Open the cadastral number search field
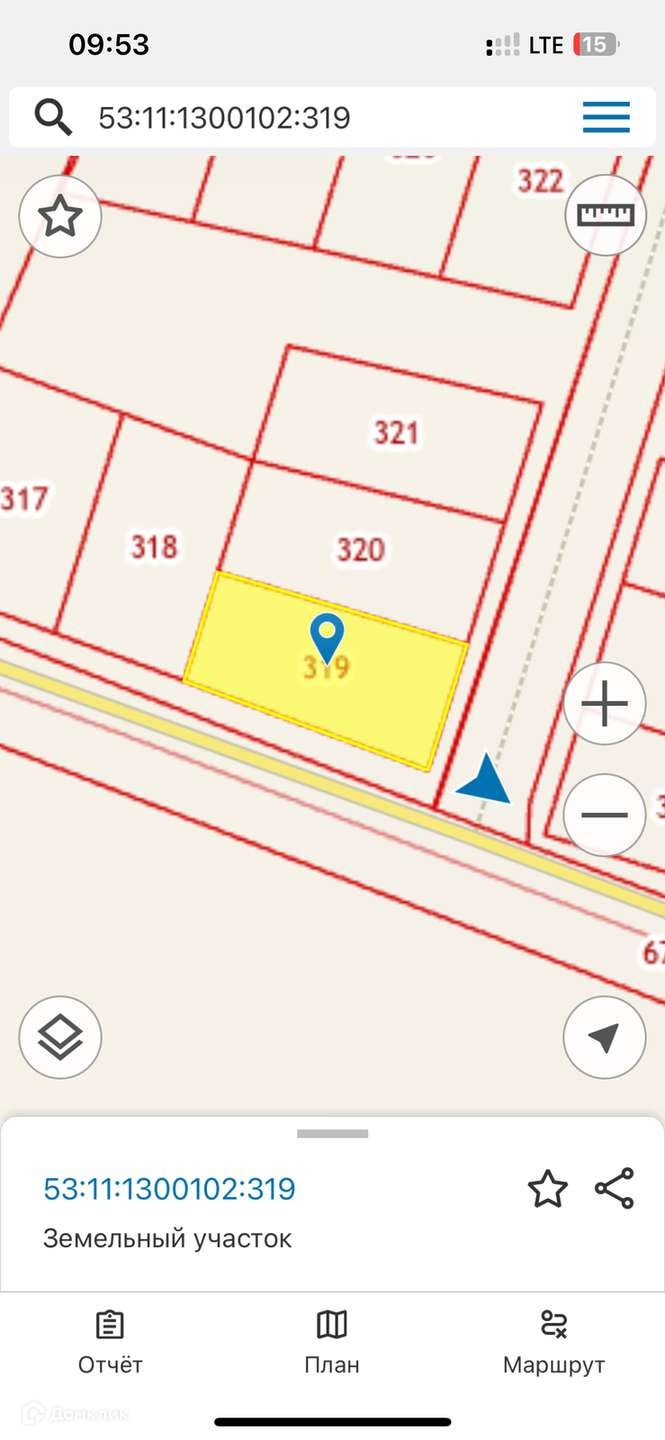 tap(300, 118)
